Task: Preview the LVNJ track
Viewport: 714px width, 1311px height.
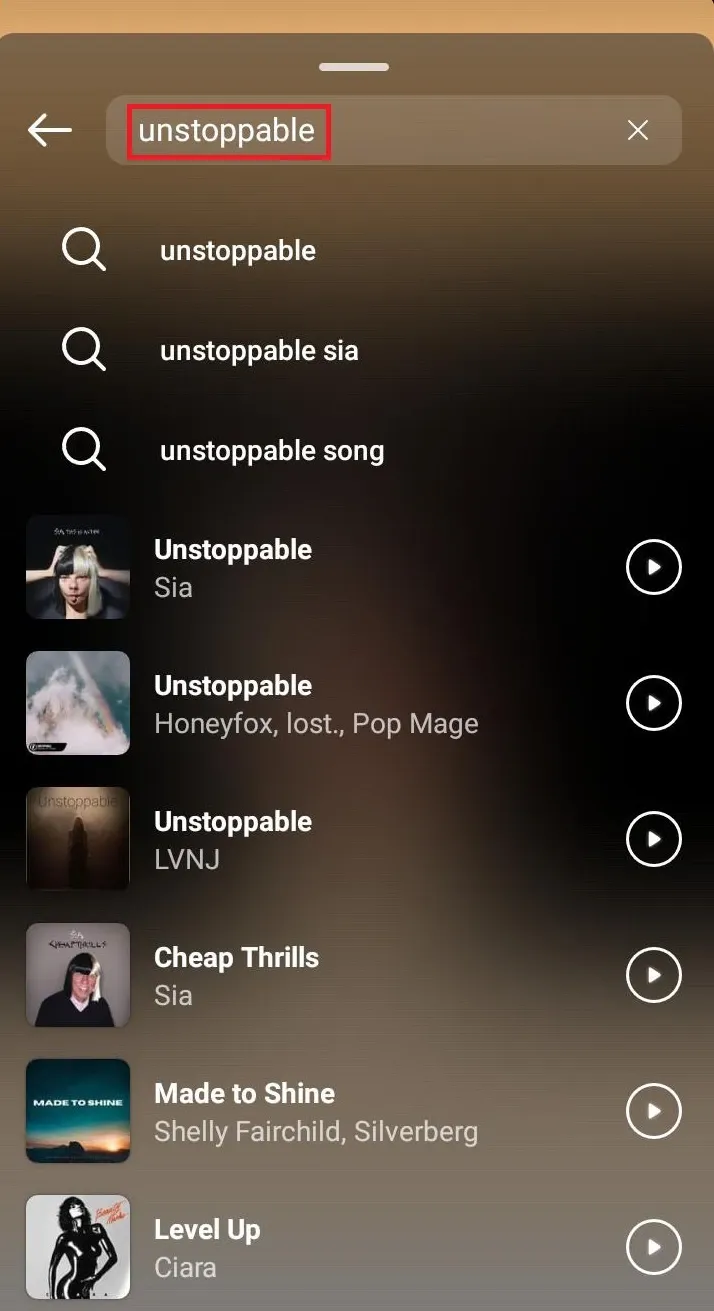Action: tap(653, 839)
